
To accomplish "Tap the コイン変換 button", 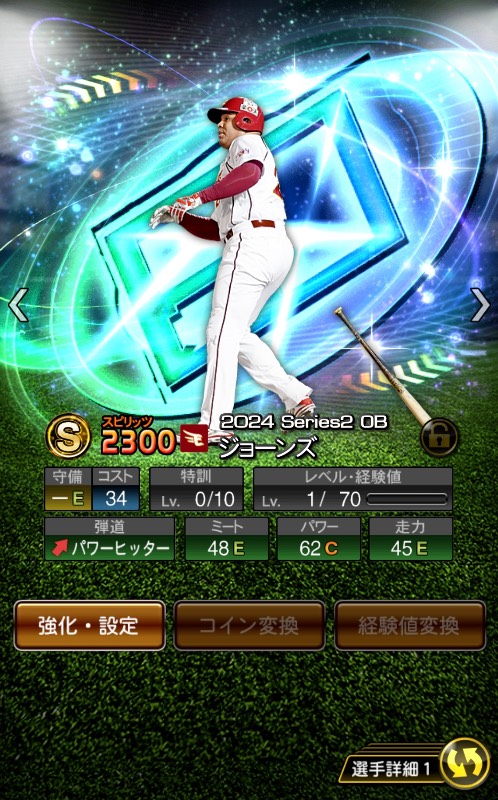I will (249, 626).
